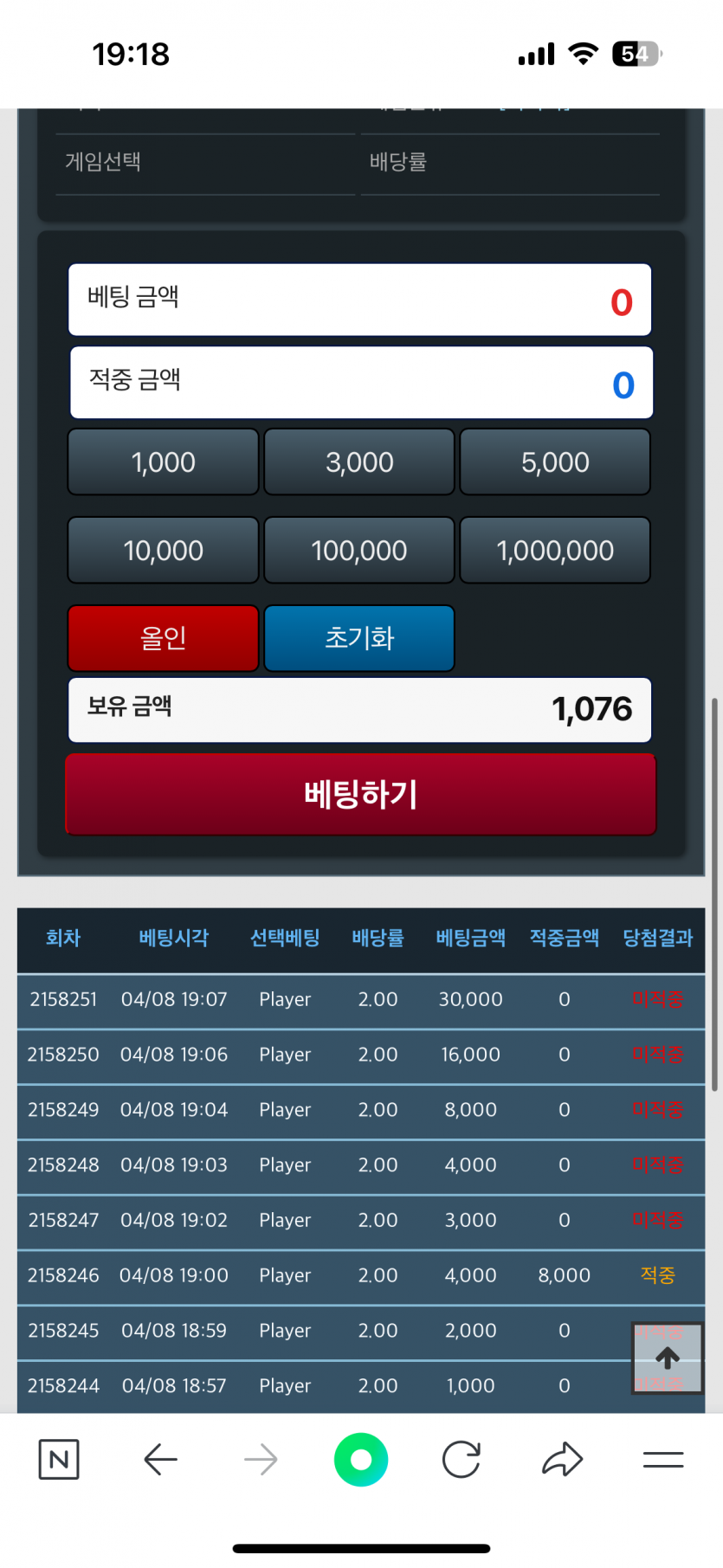Add the 100,000 bet amount

(x=359, y=551)
